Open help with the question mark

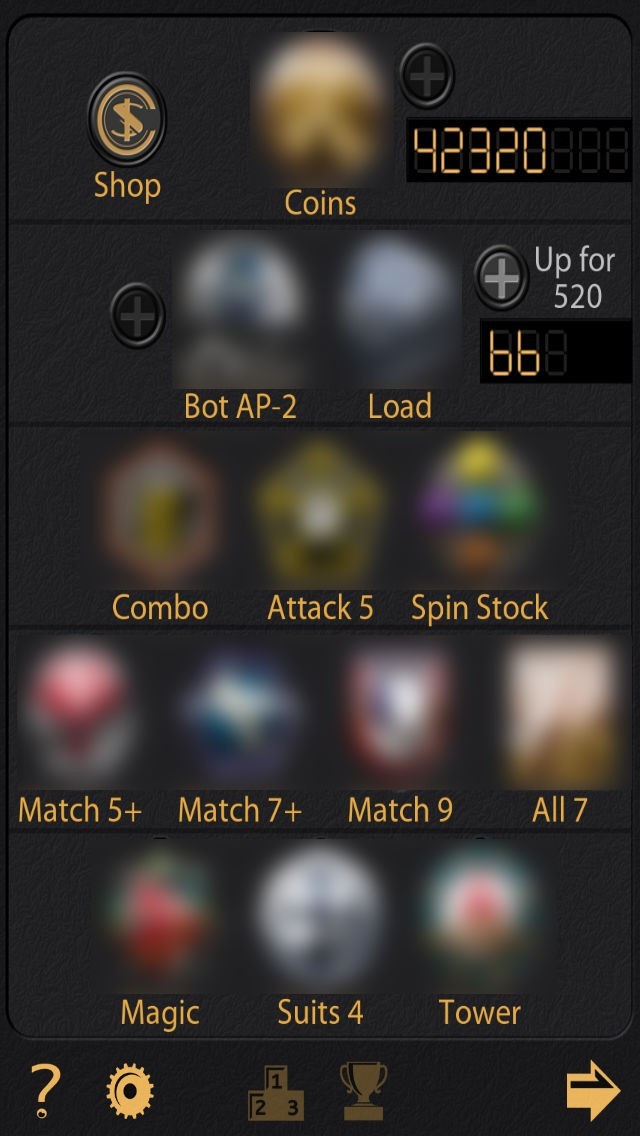click(45, 1090)
